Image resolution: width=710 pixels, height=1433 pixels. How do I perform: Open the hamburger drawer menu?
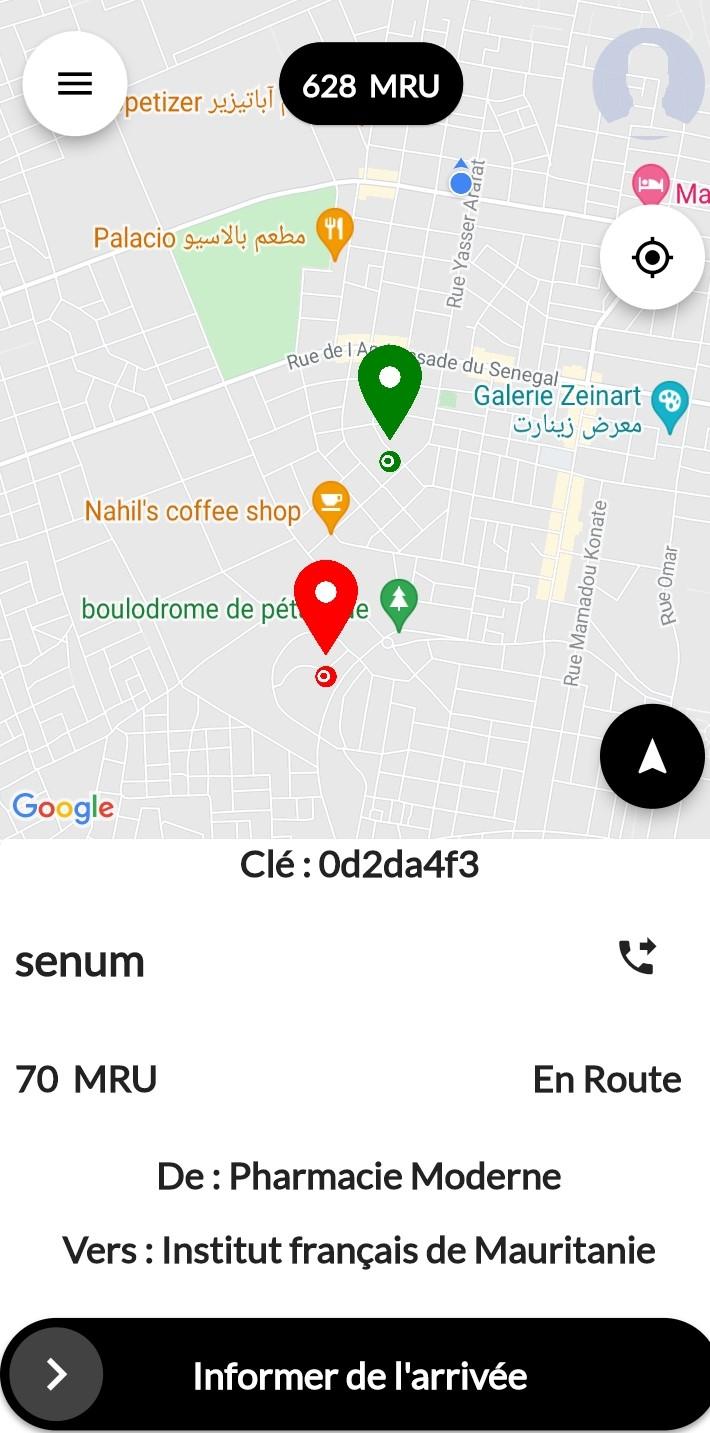point(75,84)
